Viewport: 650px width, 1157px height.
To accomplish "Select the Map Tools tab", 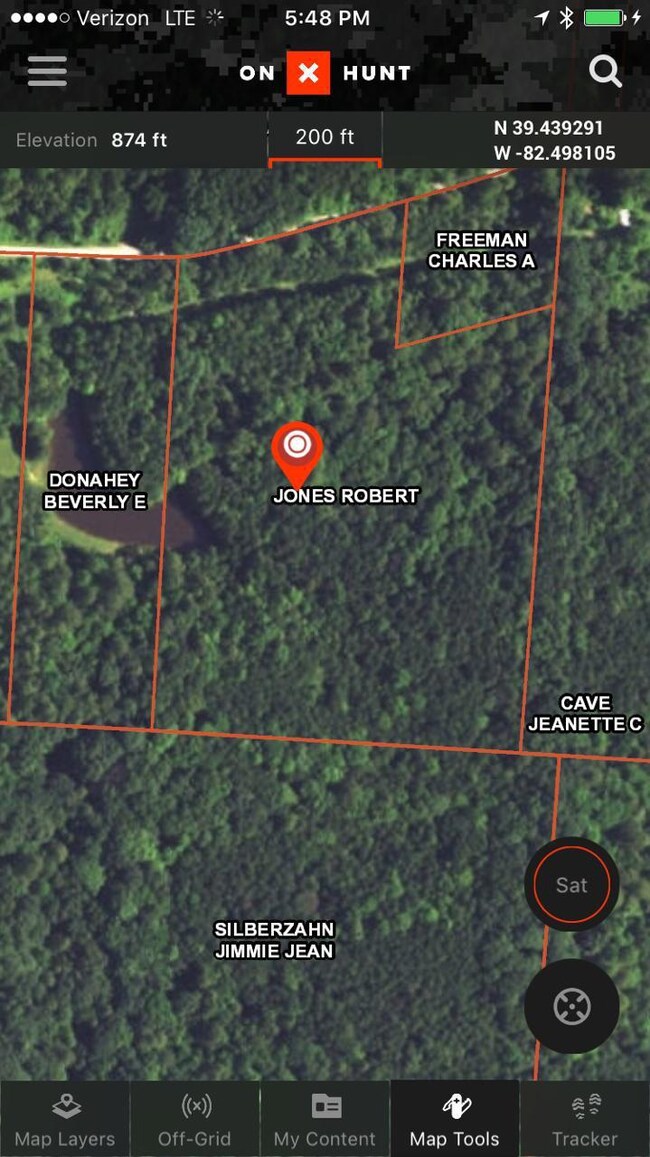I will (455, 1119).
